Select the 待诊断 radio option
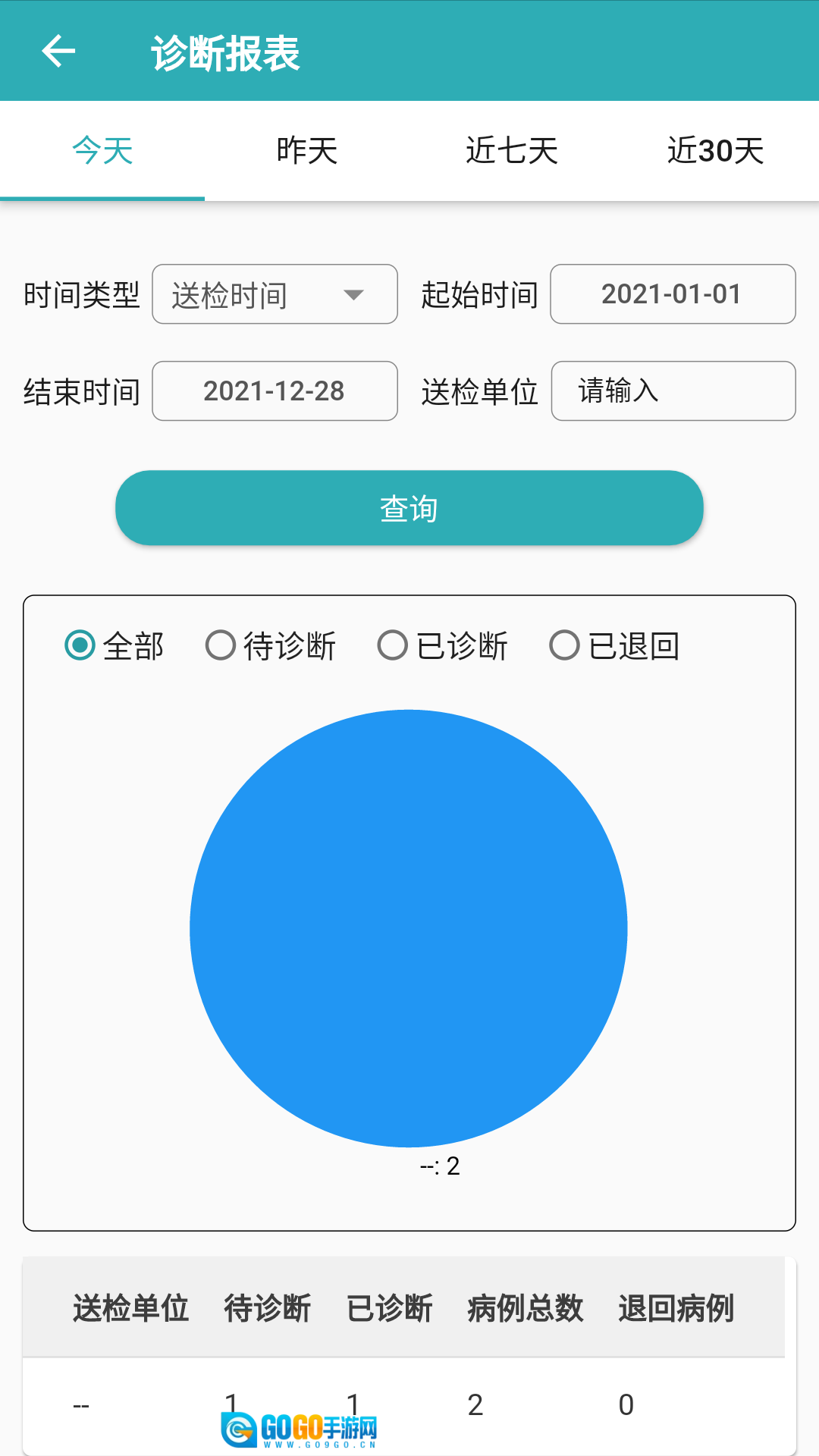 coord(221,646)
